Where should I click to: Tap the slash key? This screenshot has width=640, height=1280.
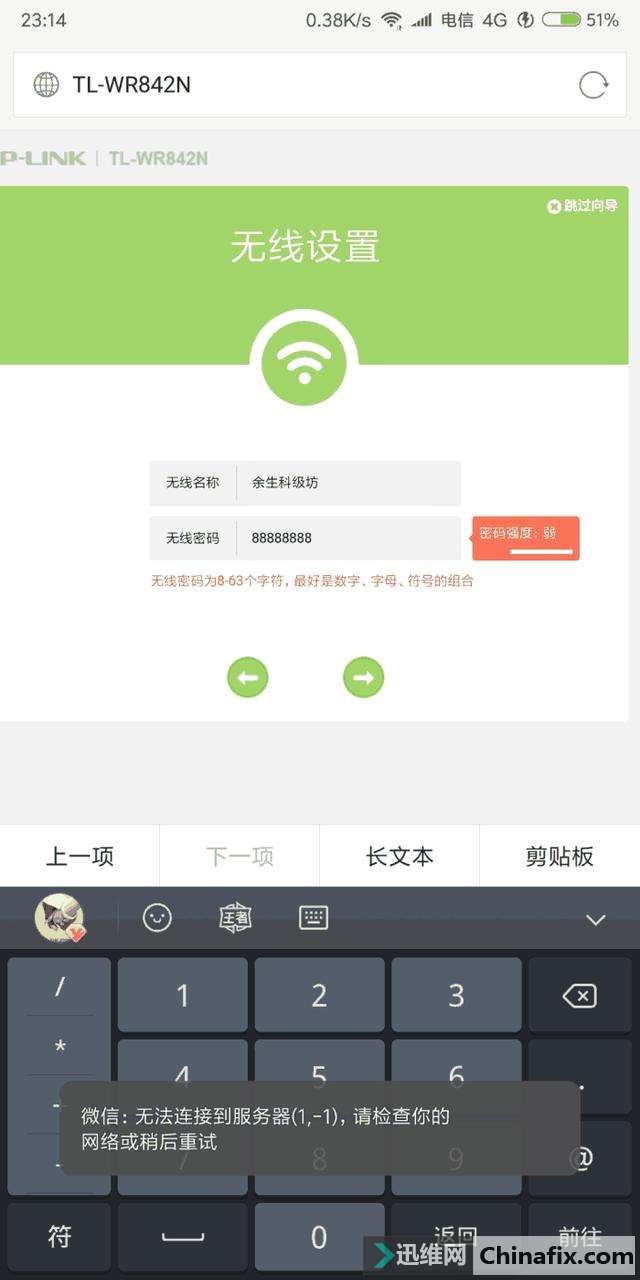[x=60, y=987]
